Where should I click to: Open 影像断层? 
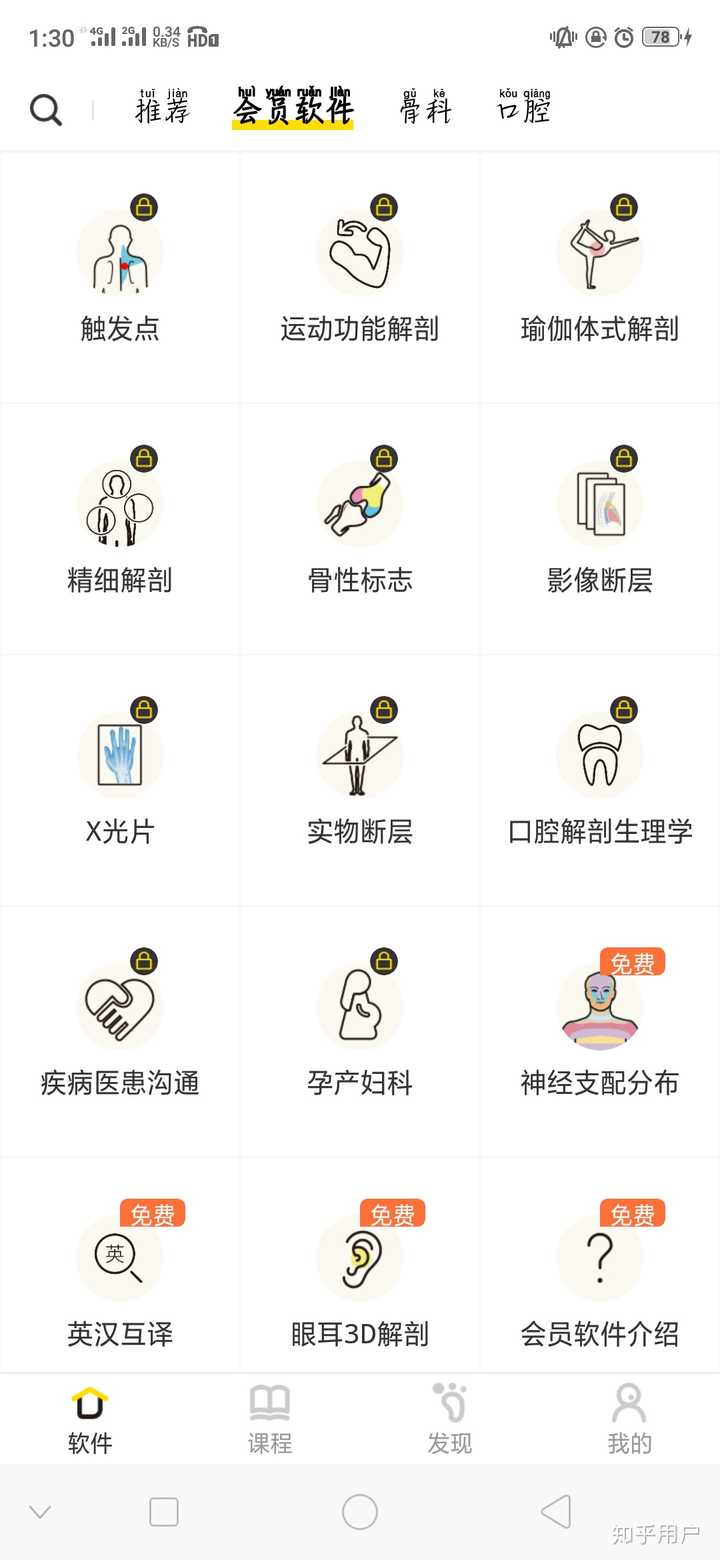tap(600, 529)
